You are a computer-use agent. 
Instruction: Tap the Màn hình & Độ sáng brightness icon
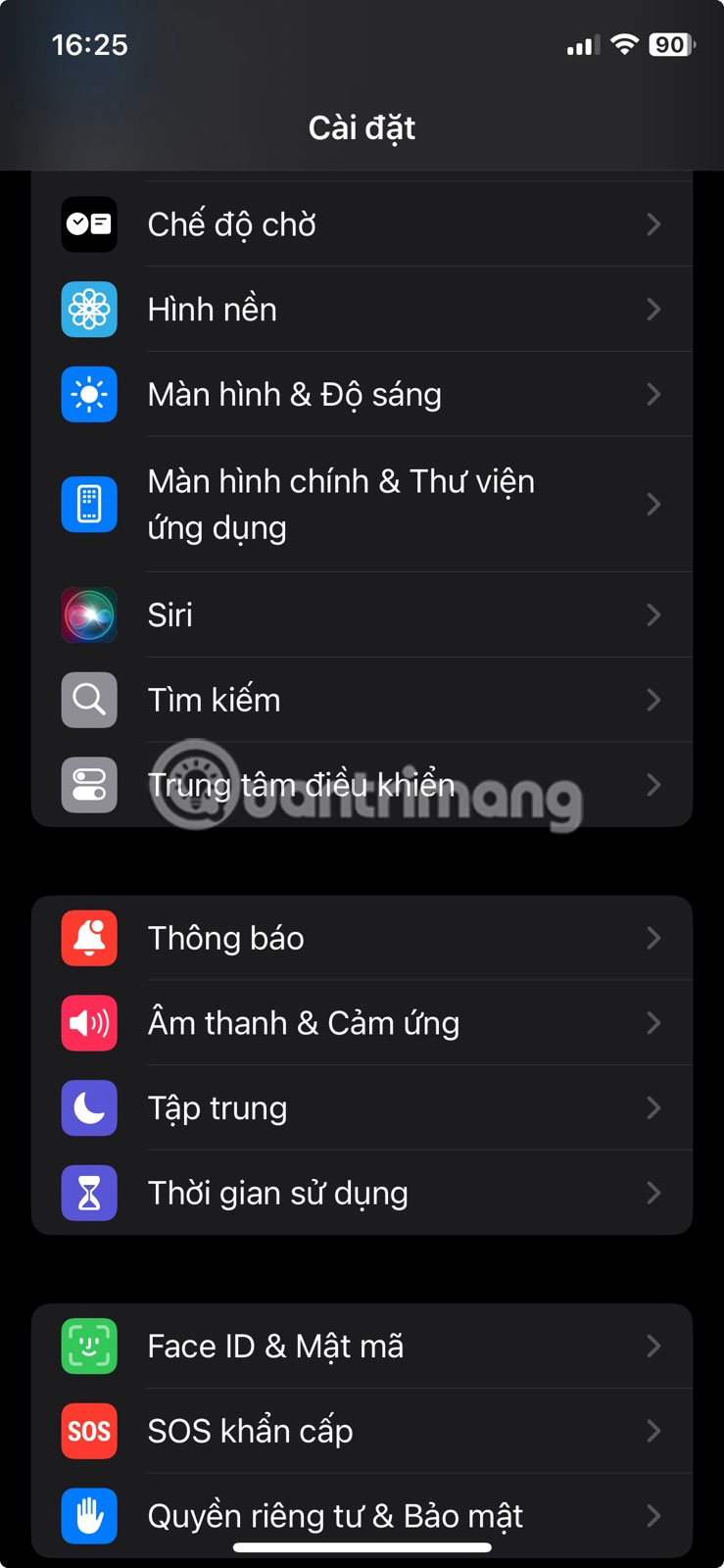(89, 394)
